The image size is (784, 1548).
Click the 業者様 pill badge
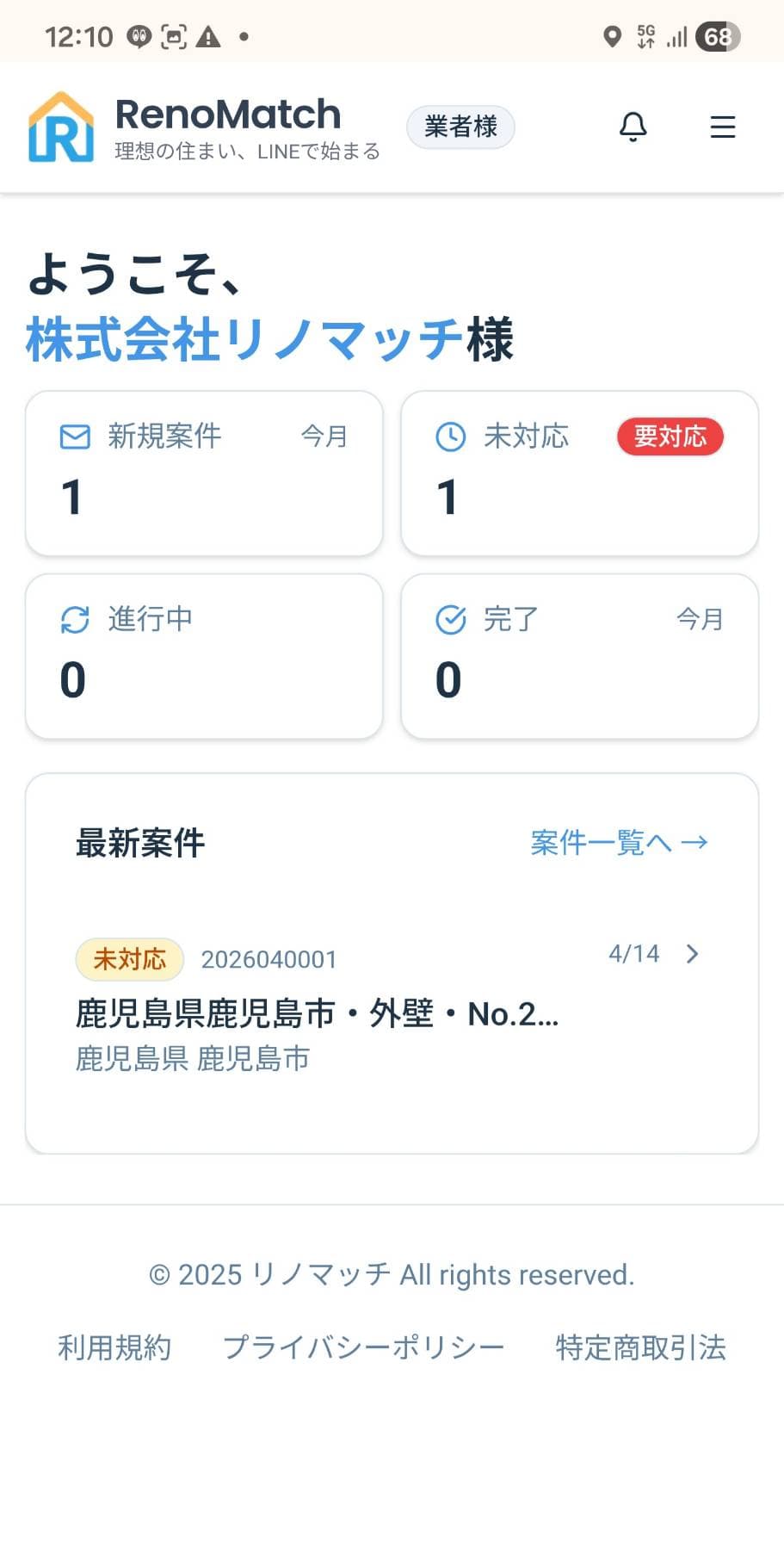pyautogui.click(x=460, y=127)
